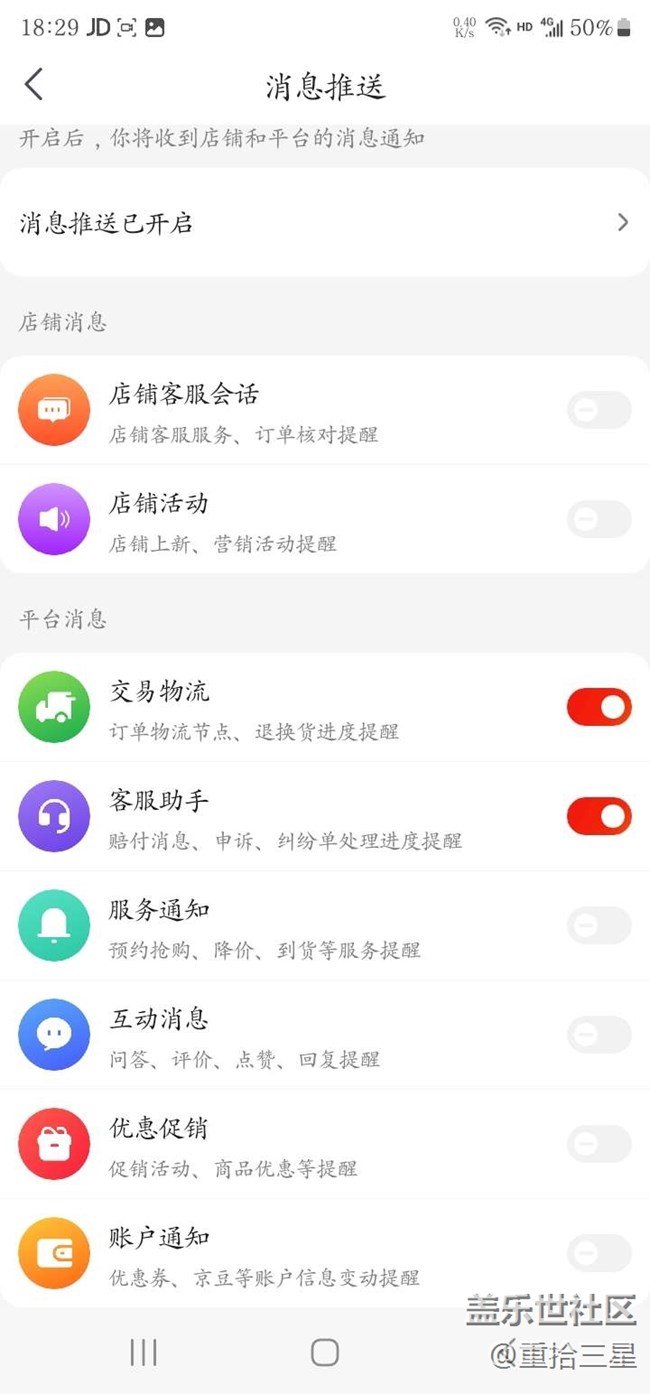Enable 店铺客服会话 notifications
The width and height of the screenshot is (650, 1394).
coord(598,410)
